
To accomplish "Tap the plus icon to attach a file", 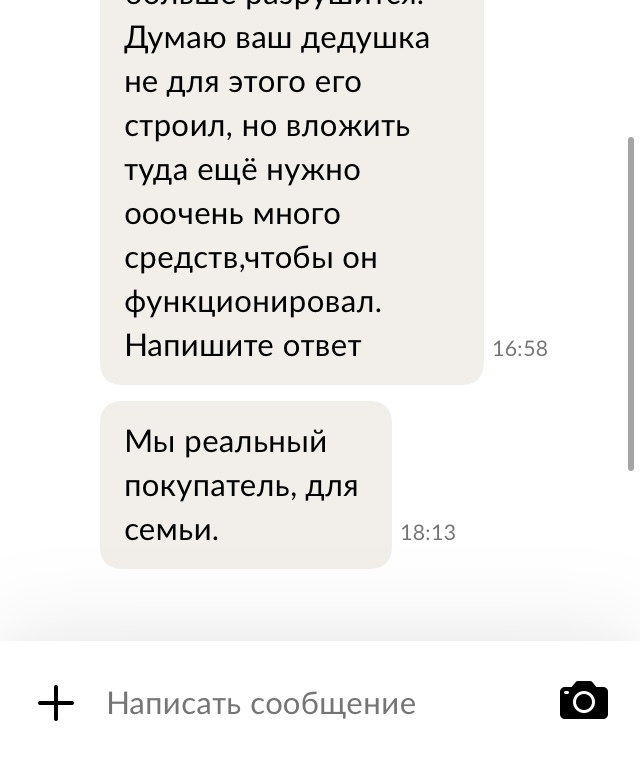I will coord(56,703).
